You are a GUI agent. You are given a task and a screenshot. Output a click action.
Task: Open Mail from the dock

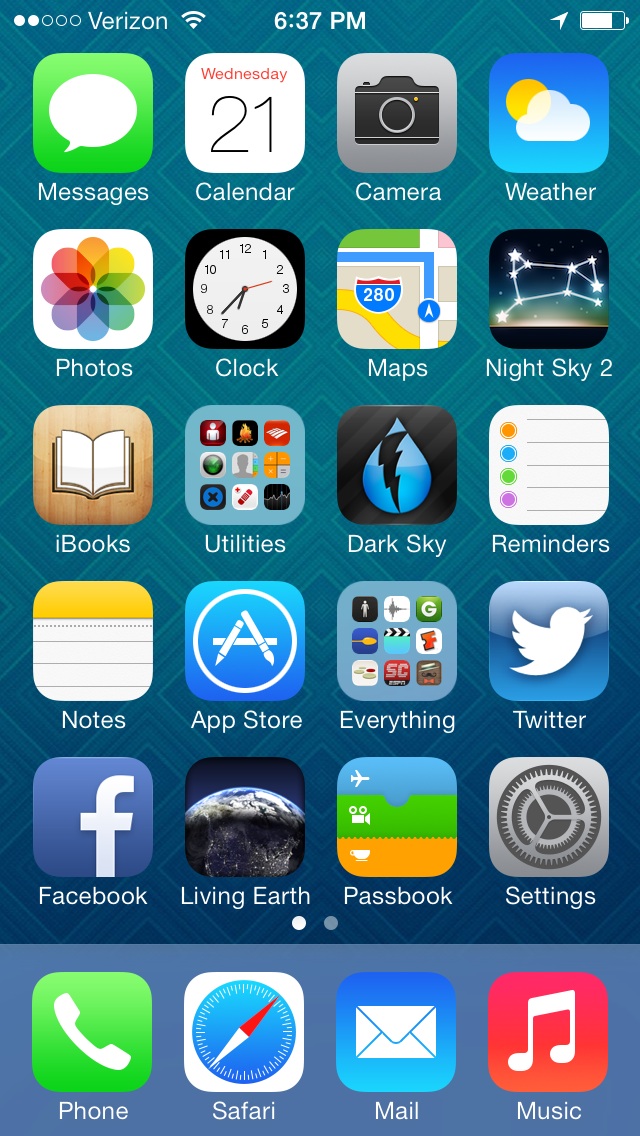[396, 1032]
